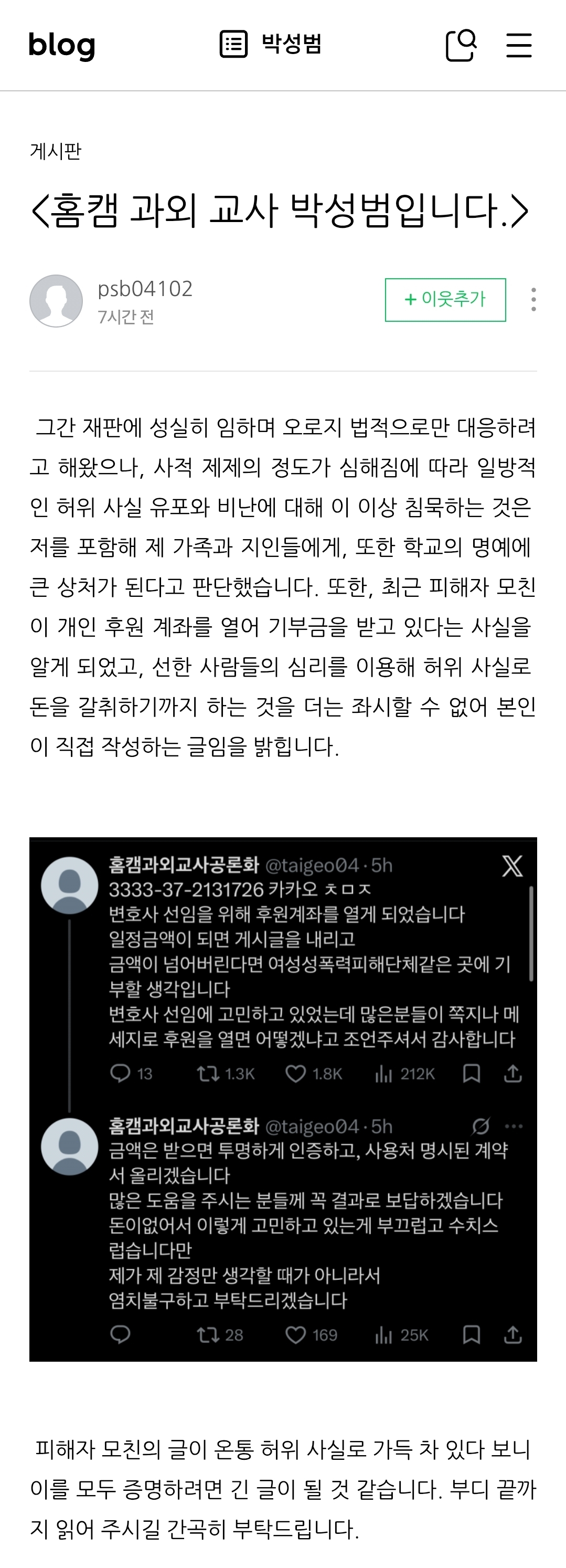Viewport: 566px width, 1568px height.
Task: View psb04102's profile picture
Action: pos(56,301)
